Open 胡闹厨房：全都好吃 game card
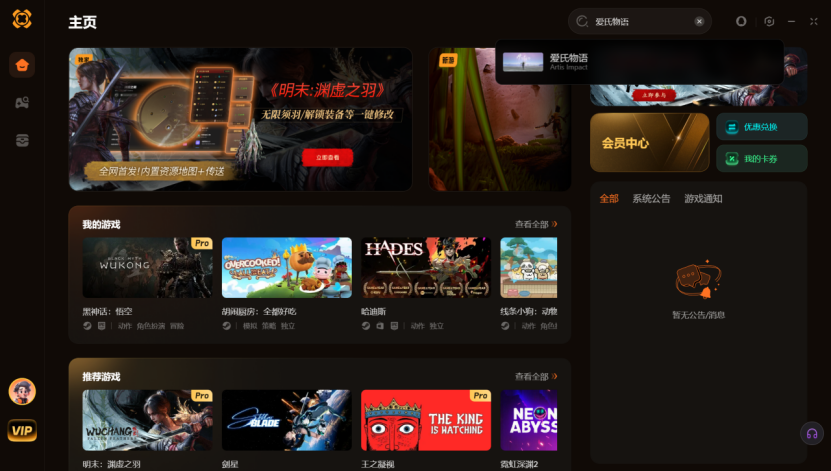The width and height of the screenshot is (831, 471). [x=286, y=268]
